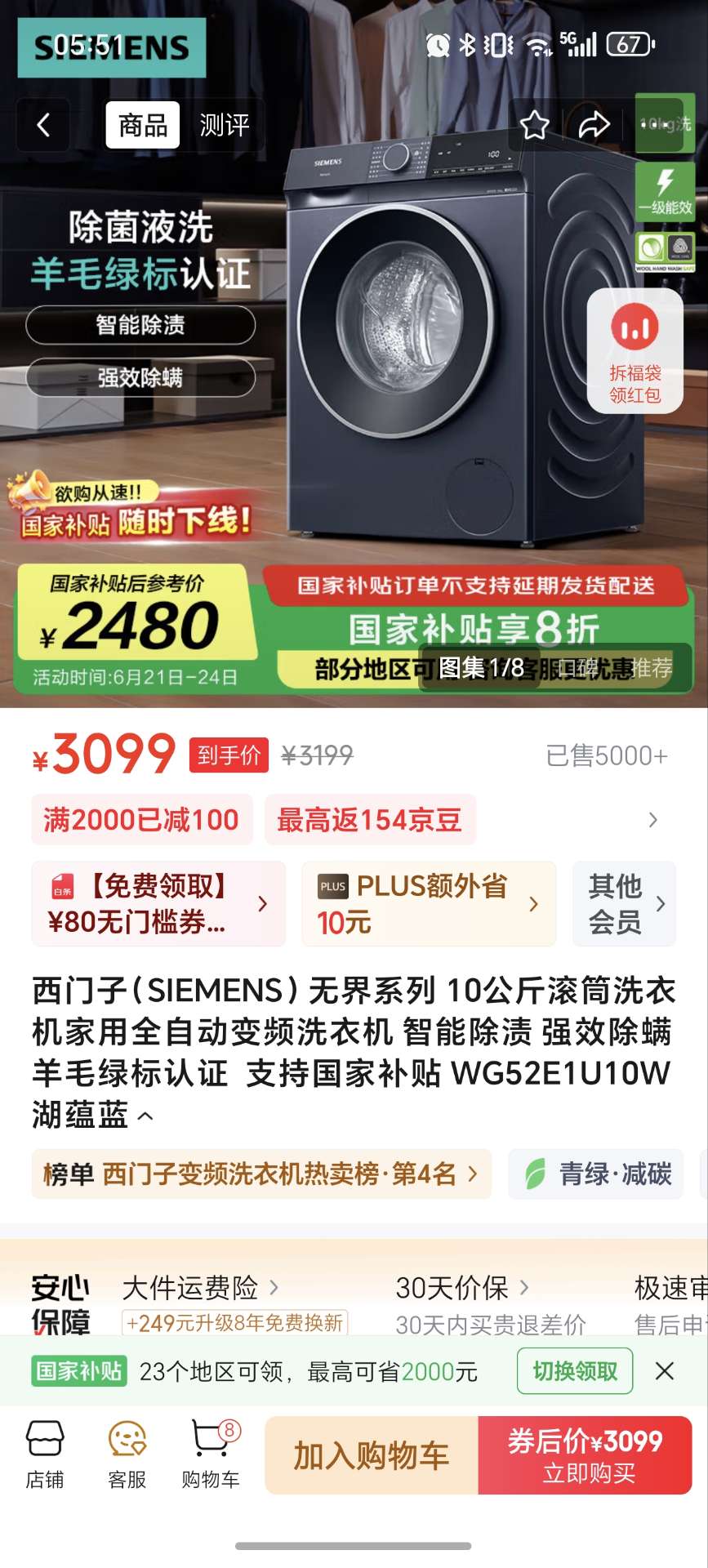The image size is (708, 1568).
Task: Open the 青绿·减碳 tag
Action: pos(597,1174)
